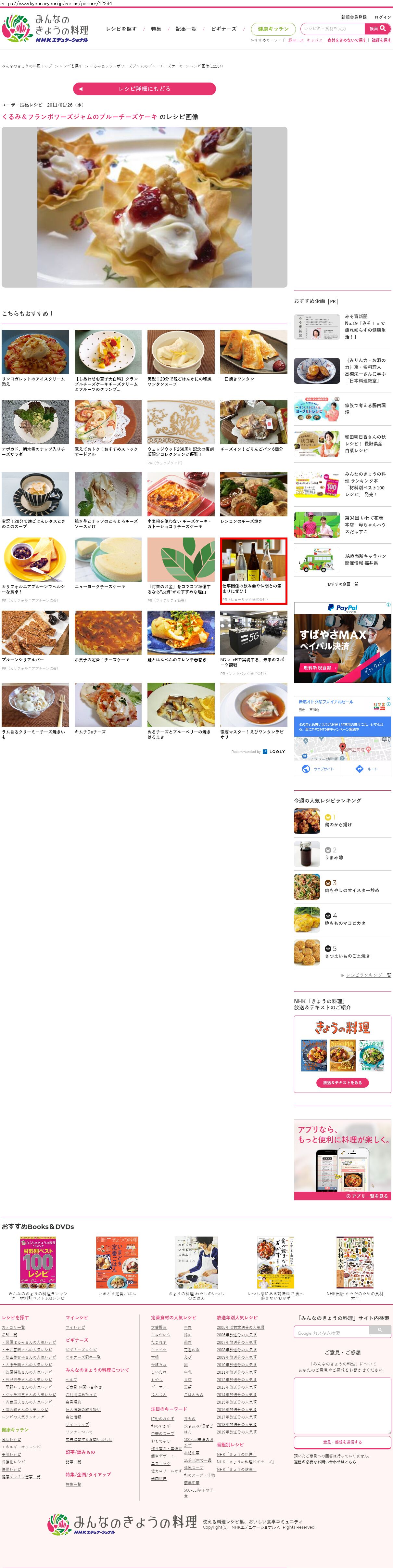Screen dimensions: 393x1568
Task: Open the レシピを探す menu
Action: tap(121, 29)
